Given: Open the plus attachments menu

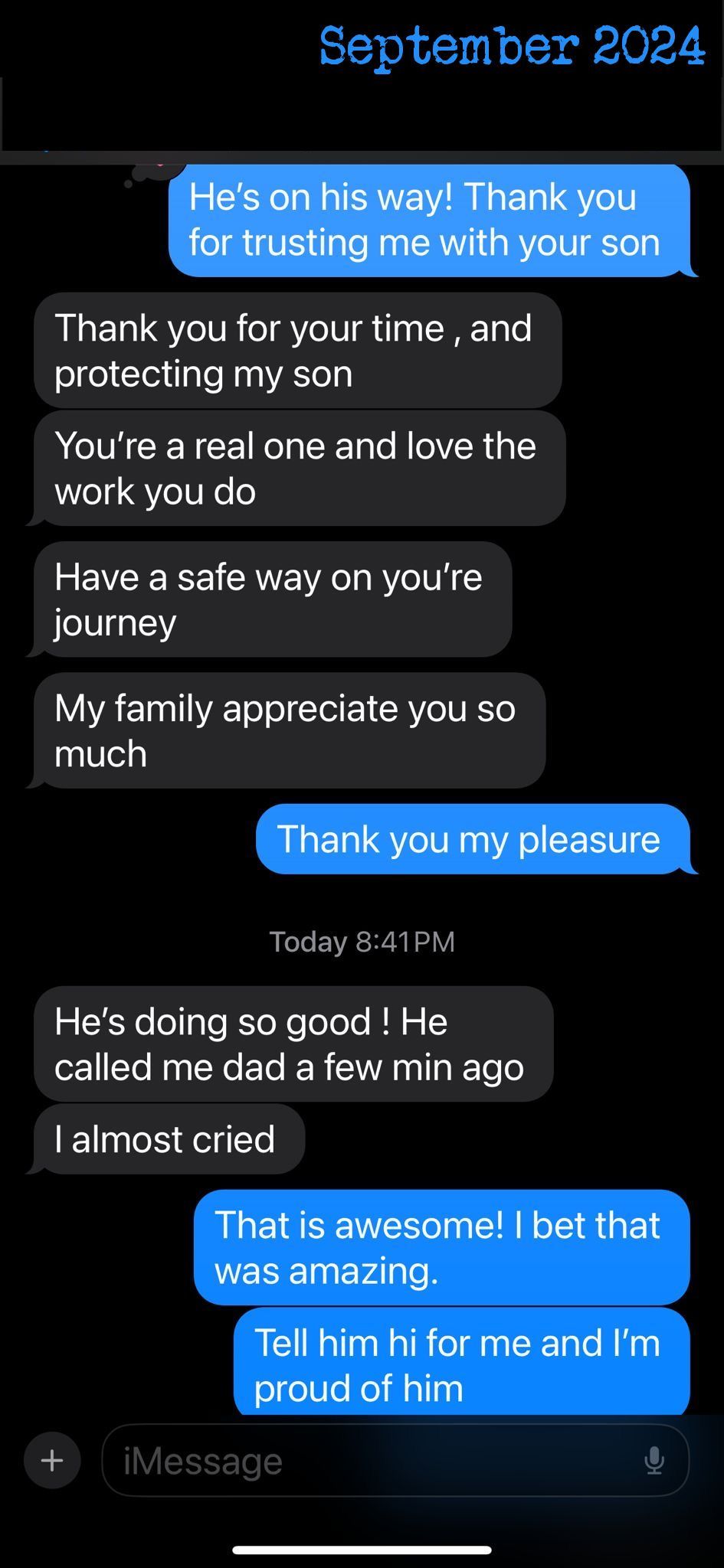Looking at the screenshot, I should pos(52,1461).
